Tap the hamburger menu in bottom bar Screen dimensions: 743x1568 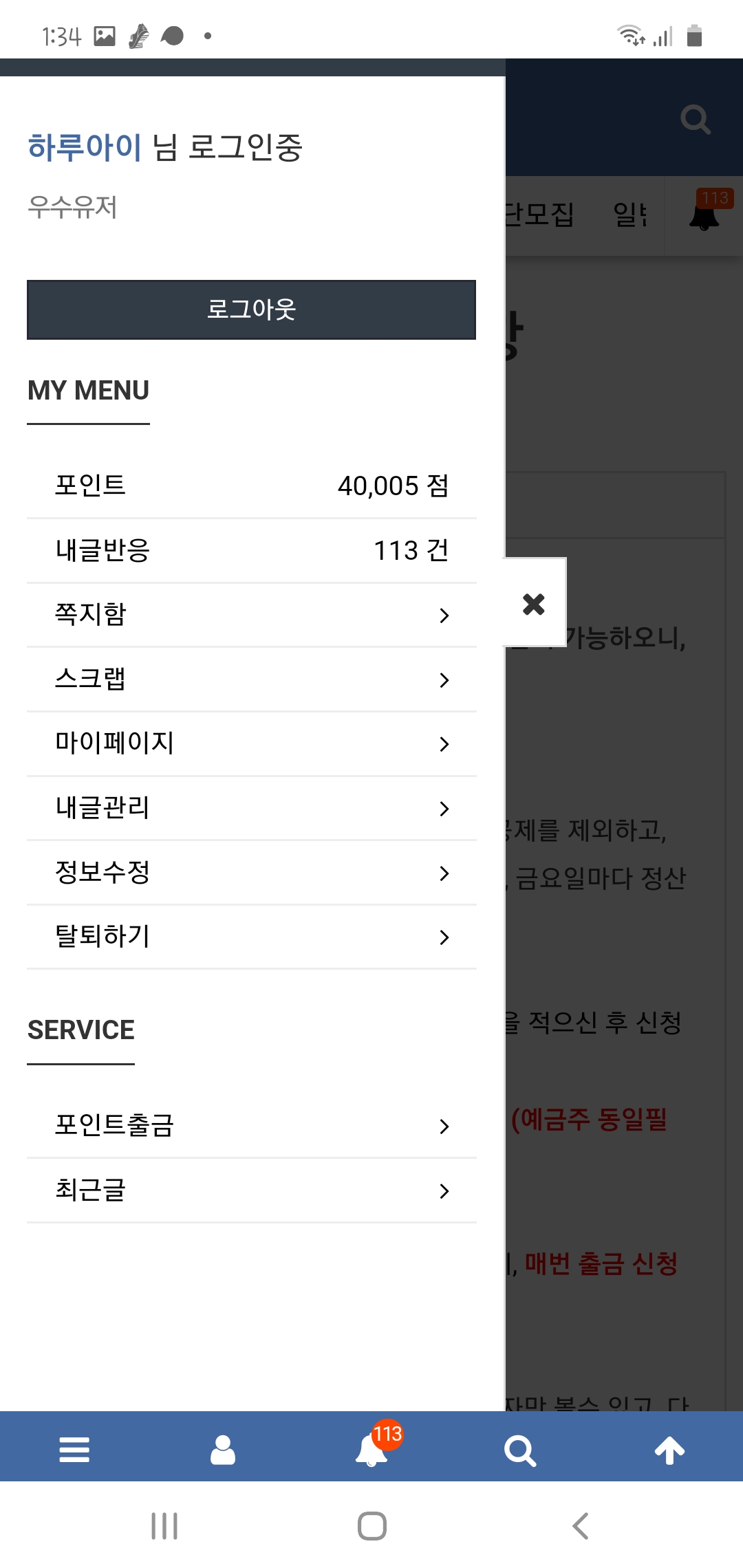[74, 1450]
